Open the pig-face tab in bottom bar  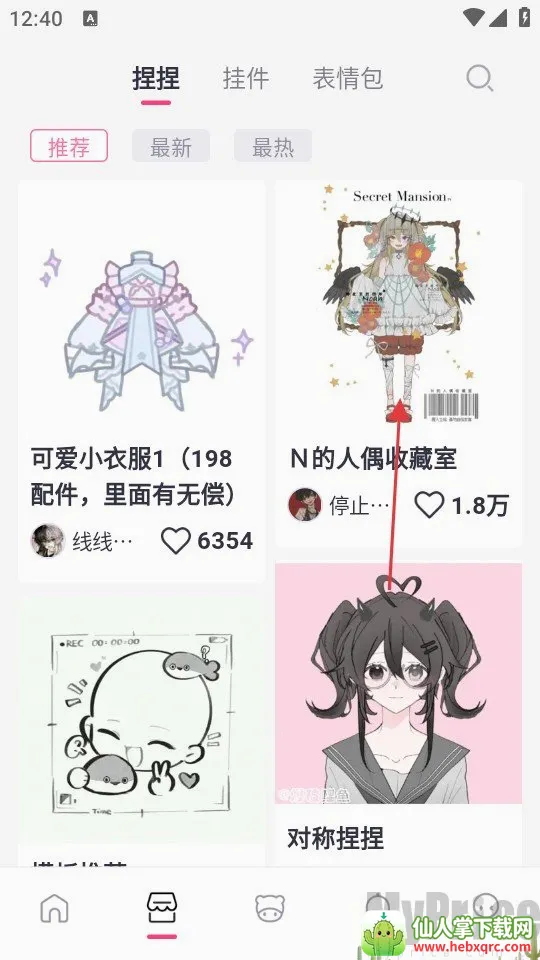pyautogui.click(x=270, y=908)
